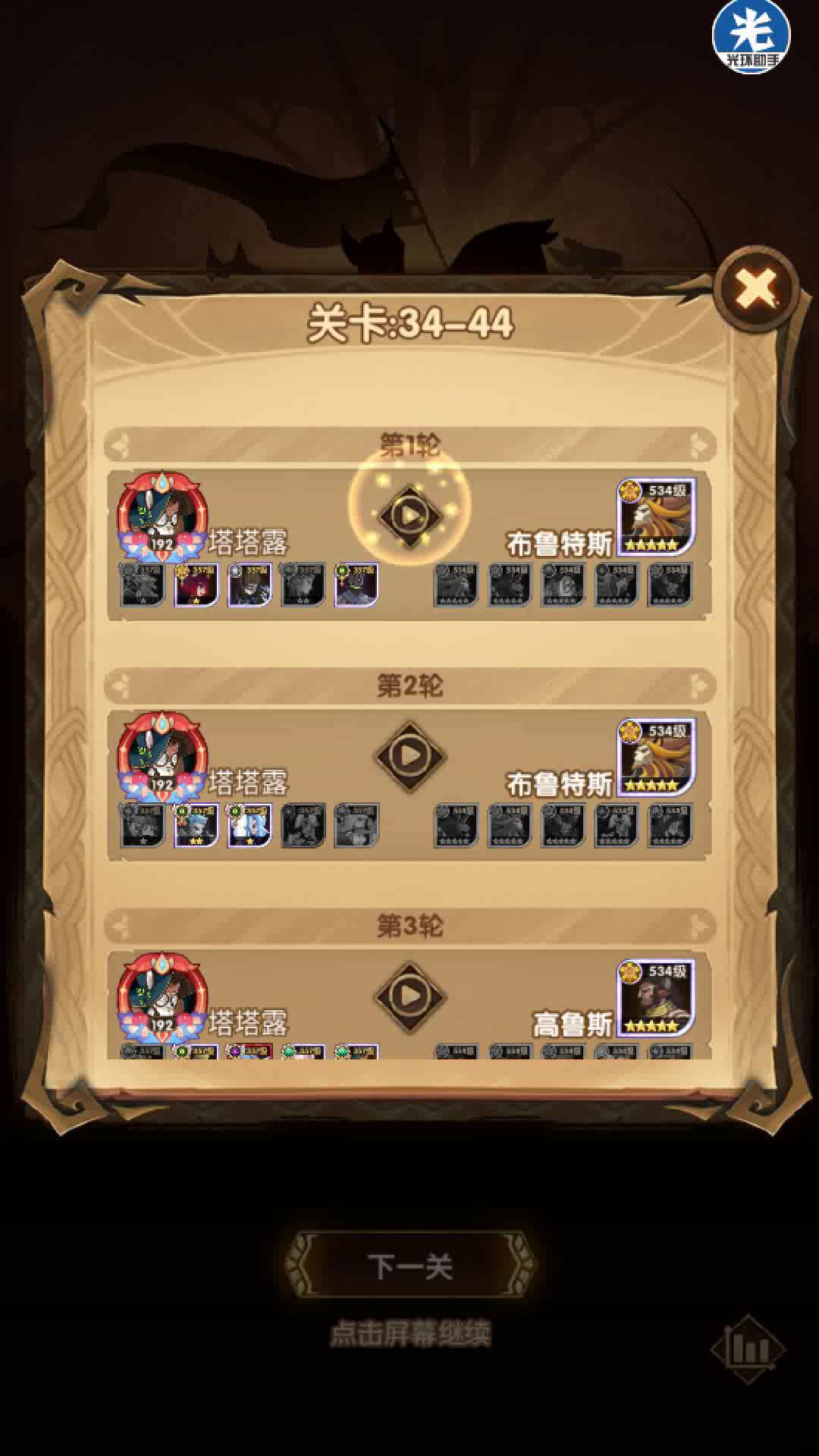819x1456 pixels.
Task: View 高鲁斯 enemy hero in 第3轮
Action: point(656,996)
